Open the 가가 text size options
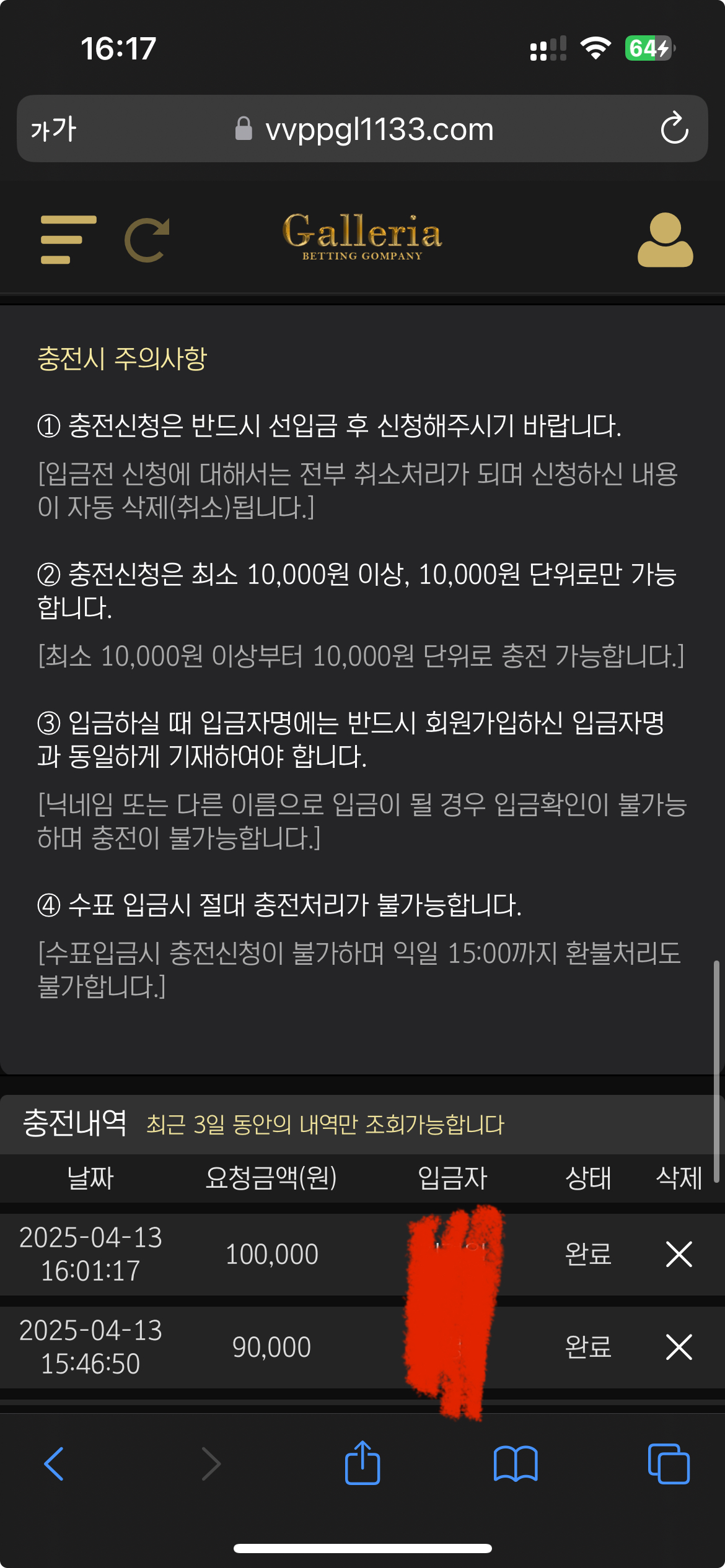 coord(53,129)
